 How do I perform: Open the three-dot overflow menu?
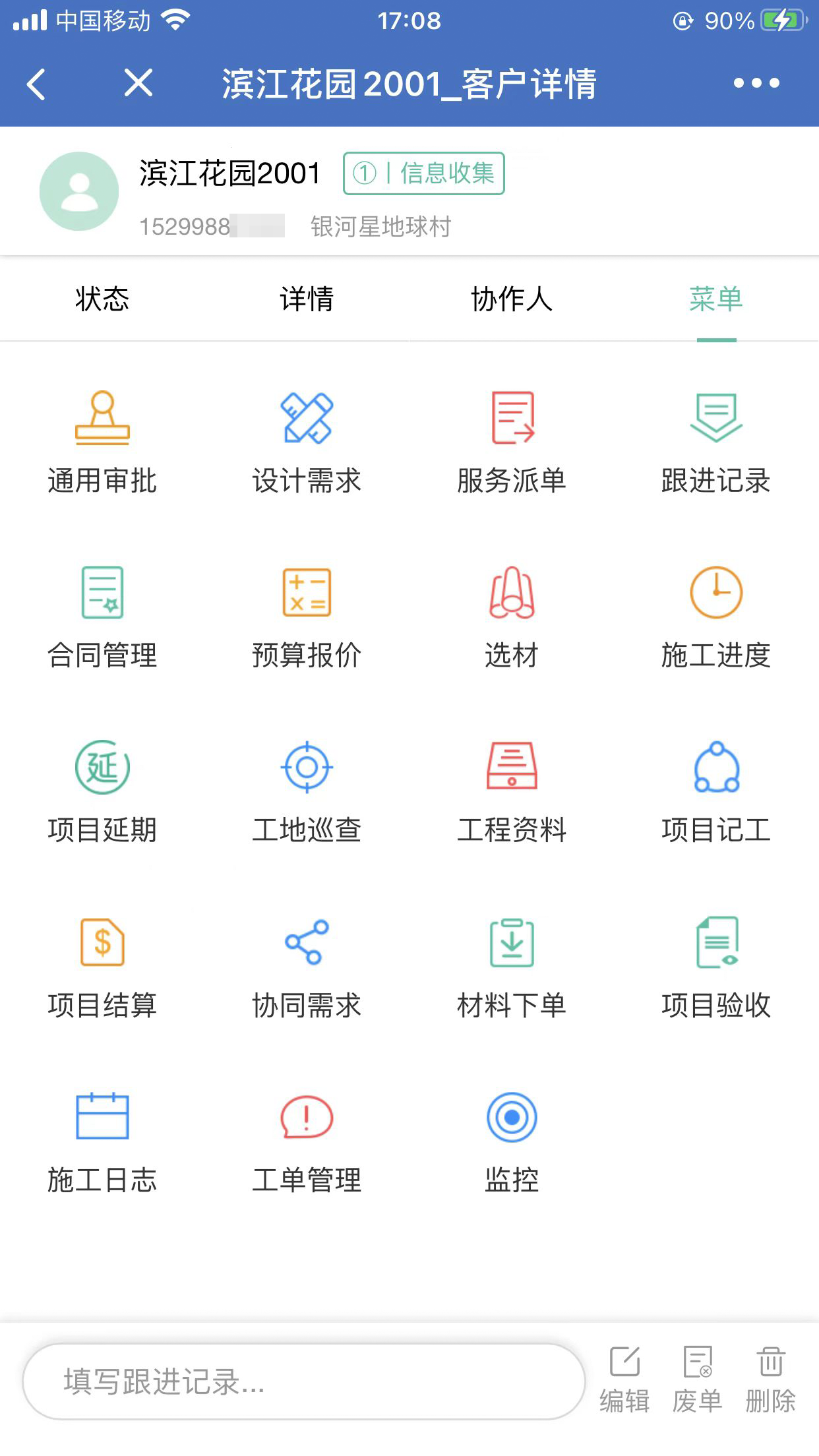(x=756, y=83)
